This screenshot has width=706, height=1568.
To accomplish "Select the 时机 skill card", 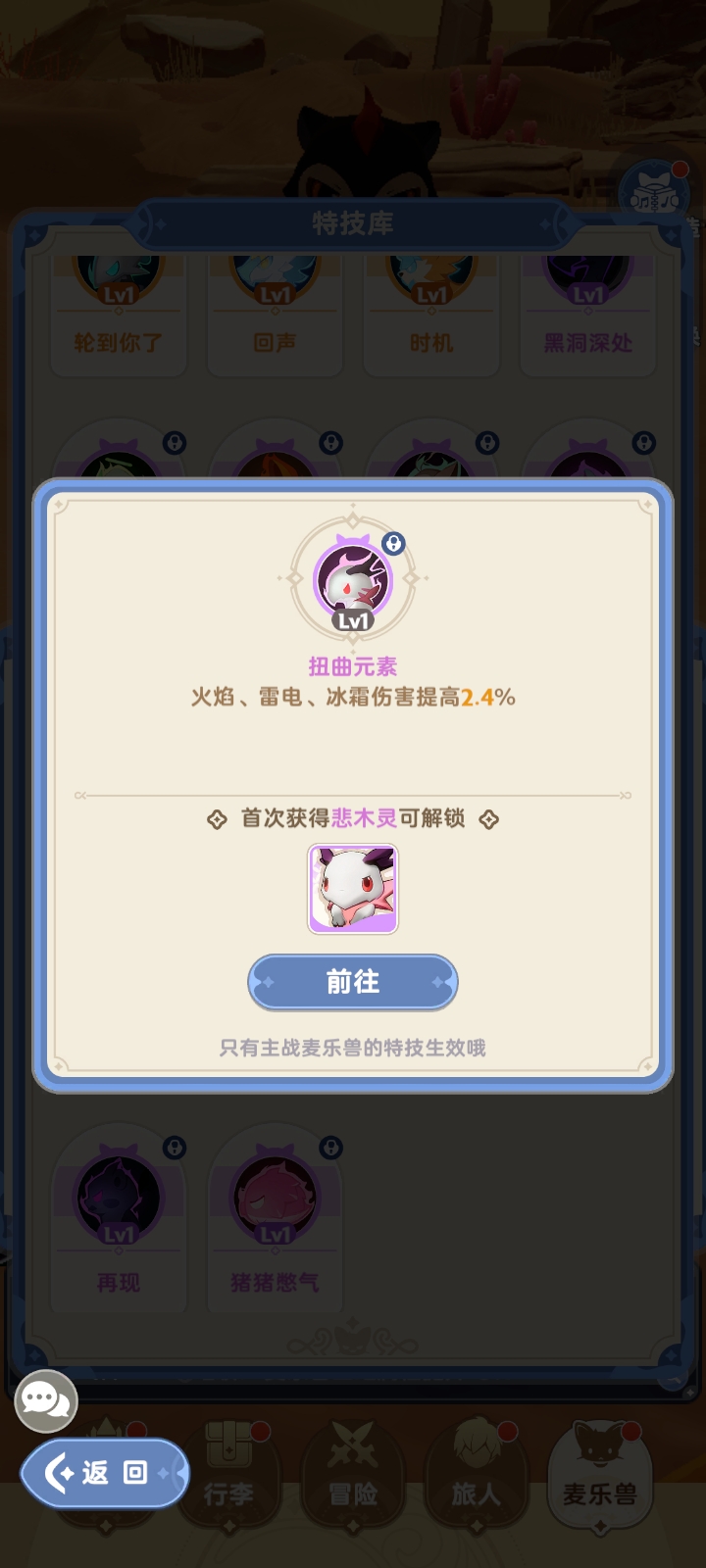I will (431, 316).
